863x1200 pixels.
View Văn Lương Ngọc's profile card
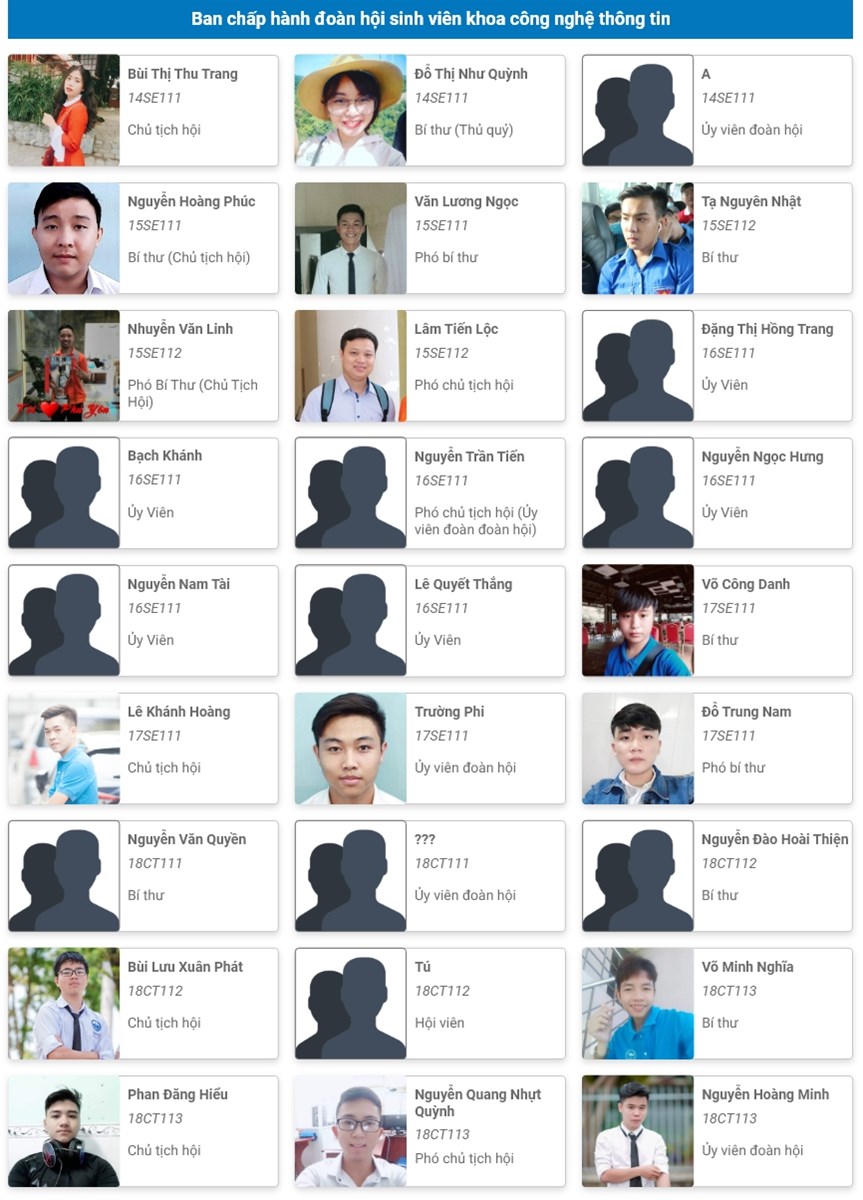coord(430,238)
